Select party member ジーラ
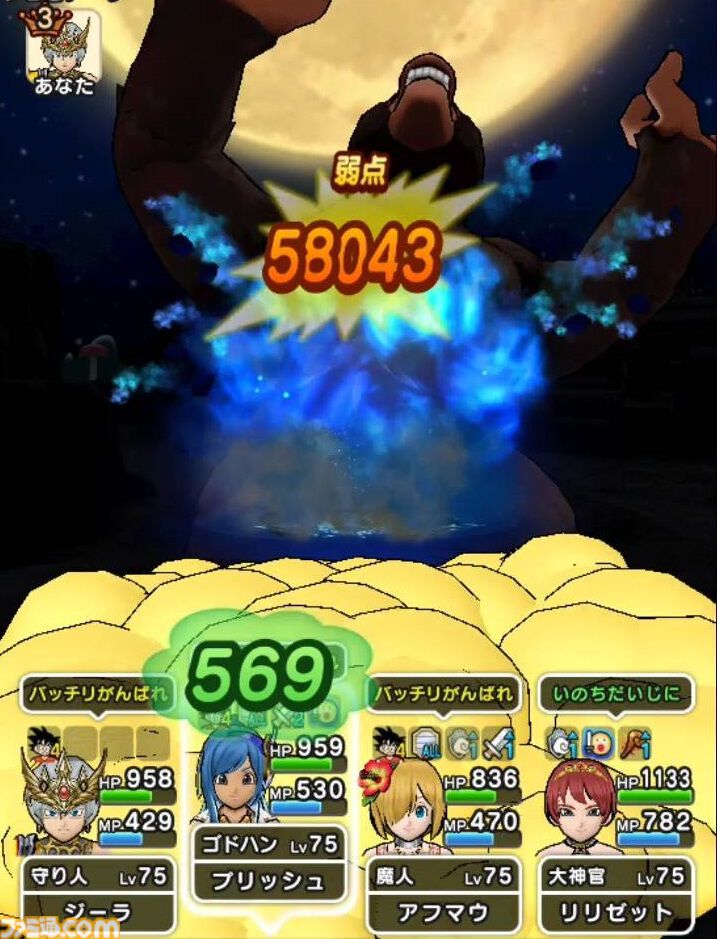This screenshot has width=717, height=939. point(97,911)
